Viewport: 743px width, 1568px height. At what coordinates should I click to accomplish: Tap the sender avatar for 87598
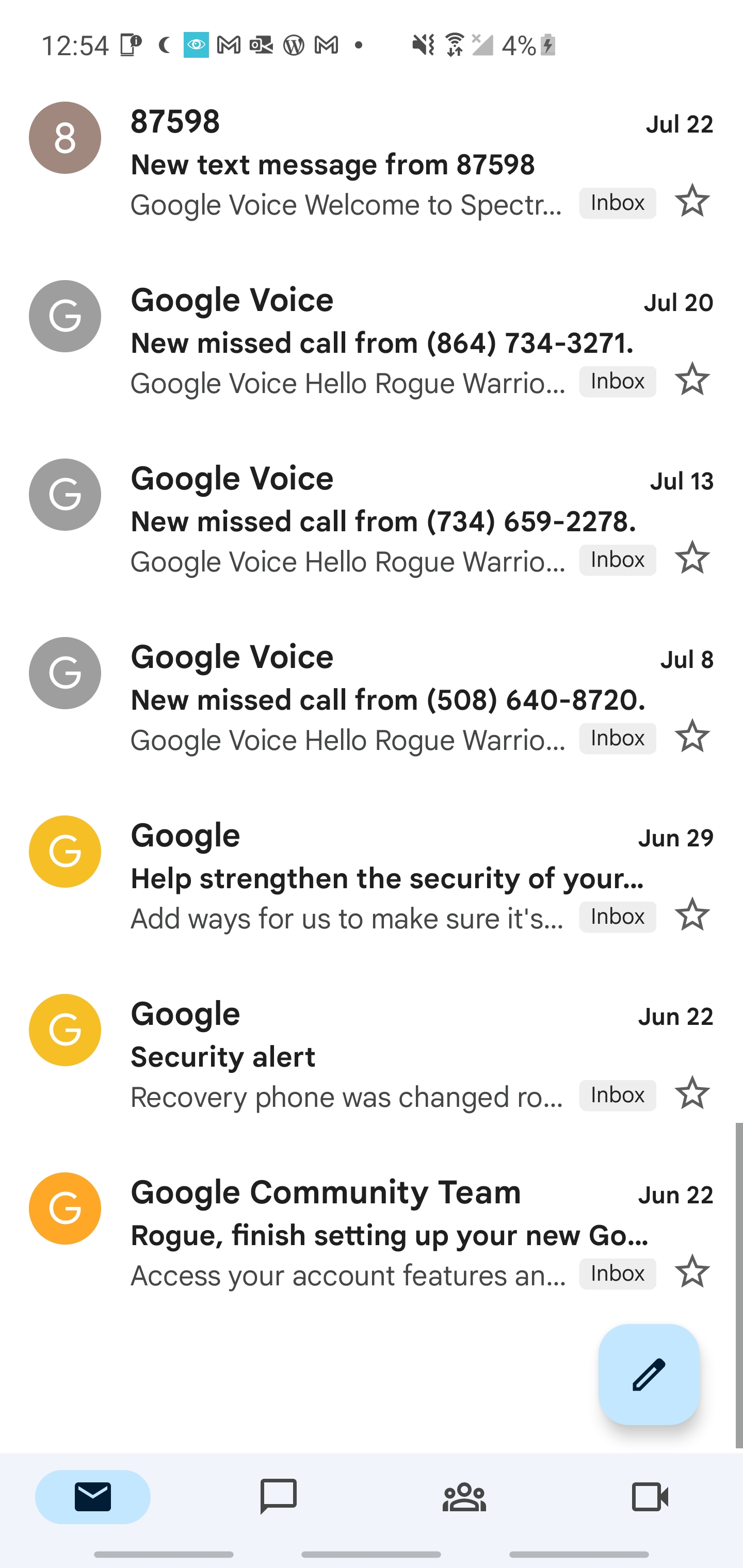65,138
